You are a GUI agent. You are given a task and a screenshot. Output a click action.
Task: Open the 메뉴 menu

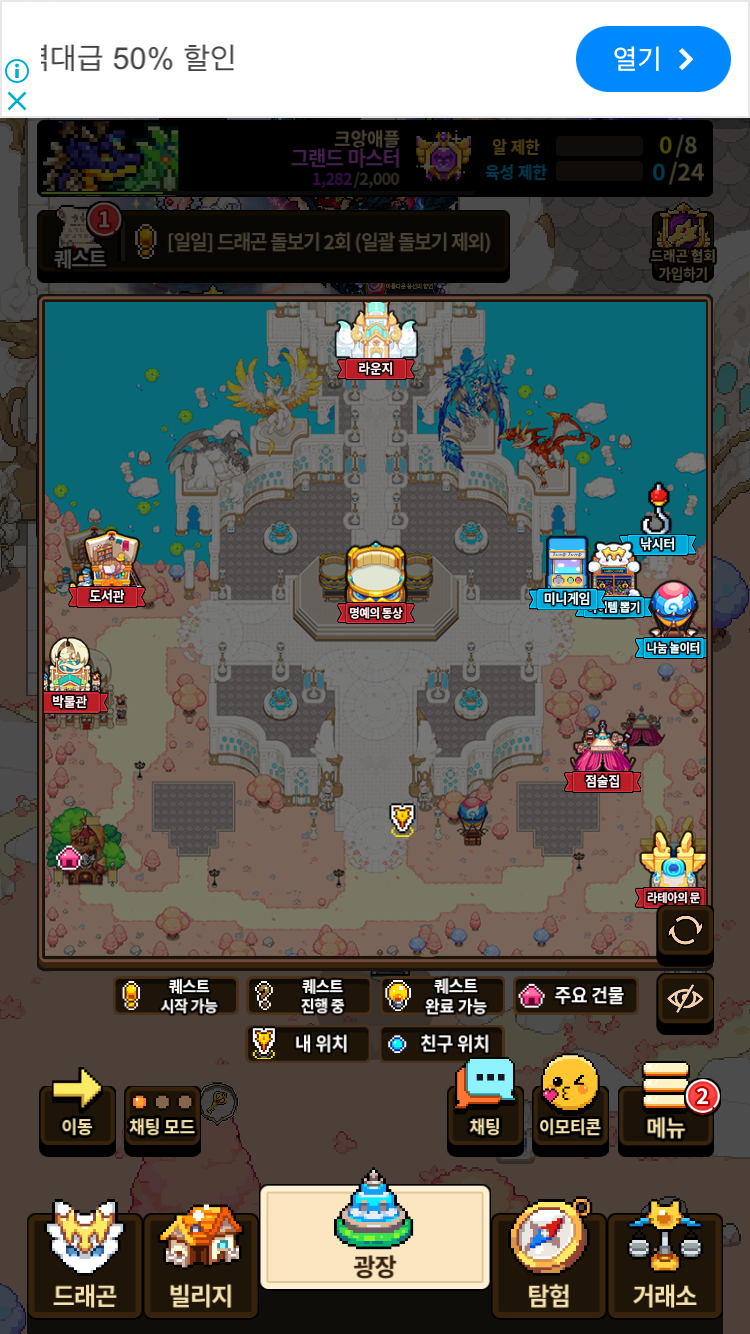[665, 1105]
